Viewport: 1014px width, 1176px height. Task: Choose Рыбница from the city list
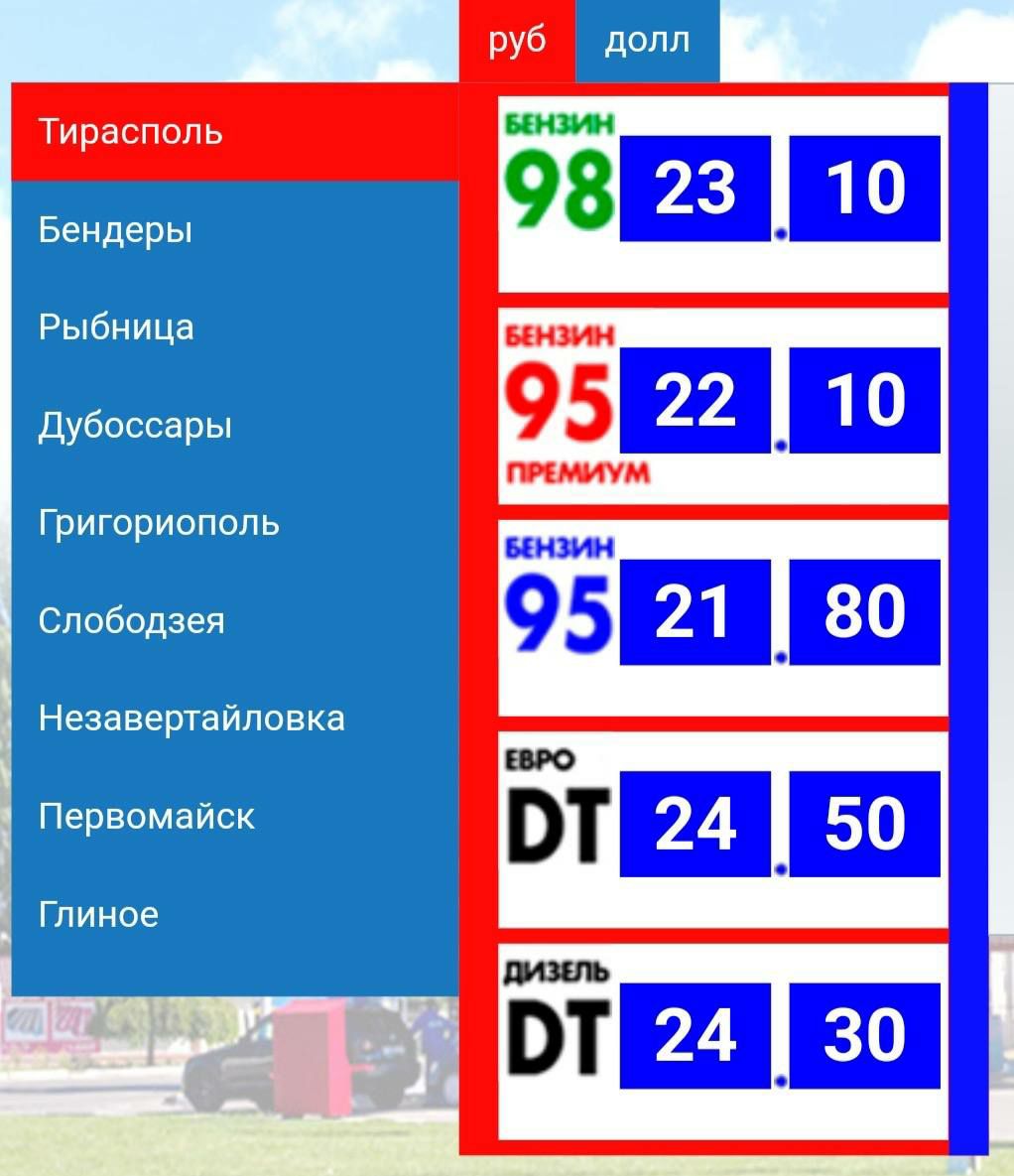[x=234, y=327]
